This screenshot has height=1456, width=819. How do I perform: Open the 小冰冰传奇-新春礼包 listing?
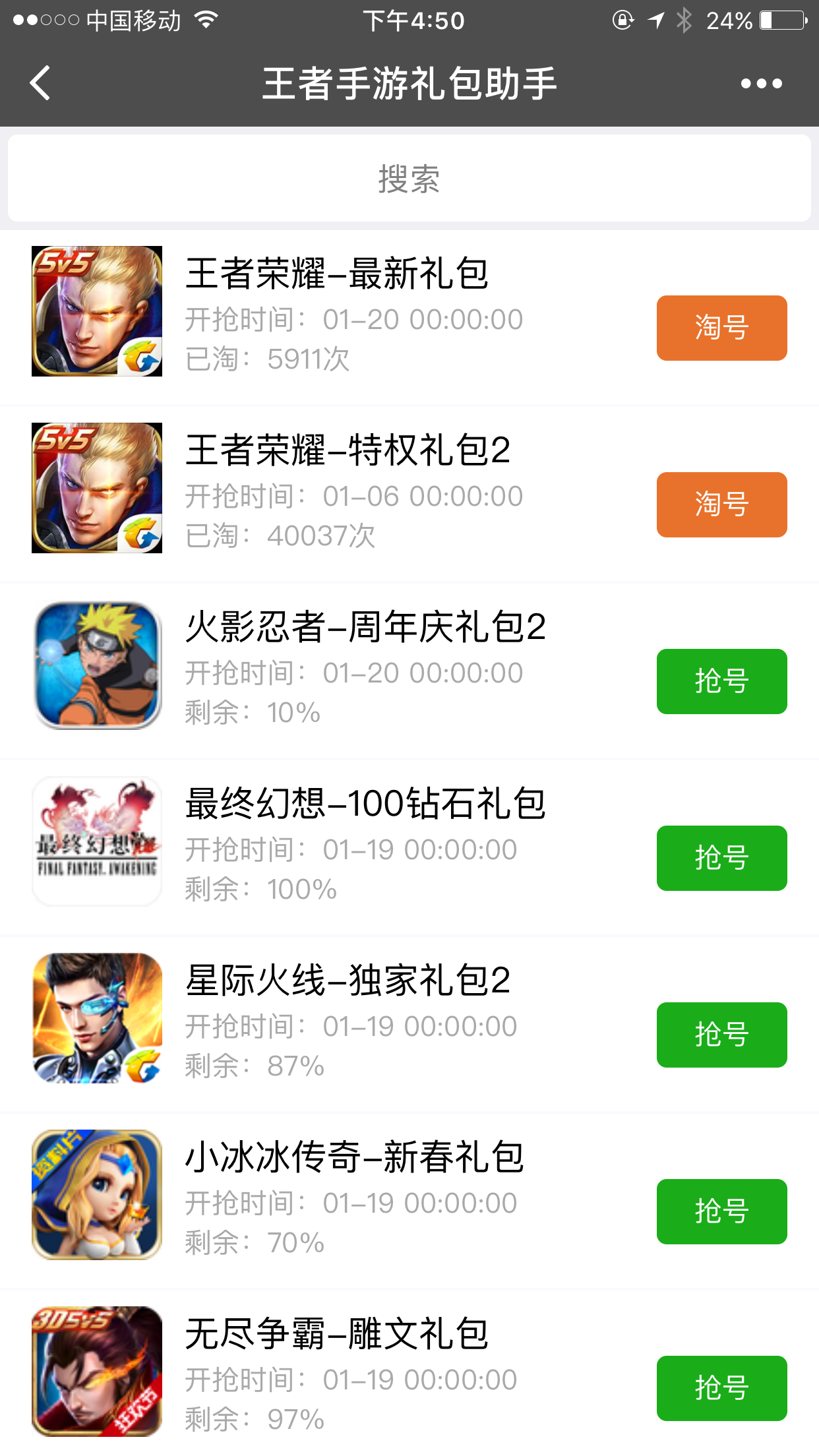354,1157
